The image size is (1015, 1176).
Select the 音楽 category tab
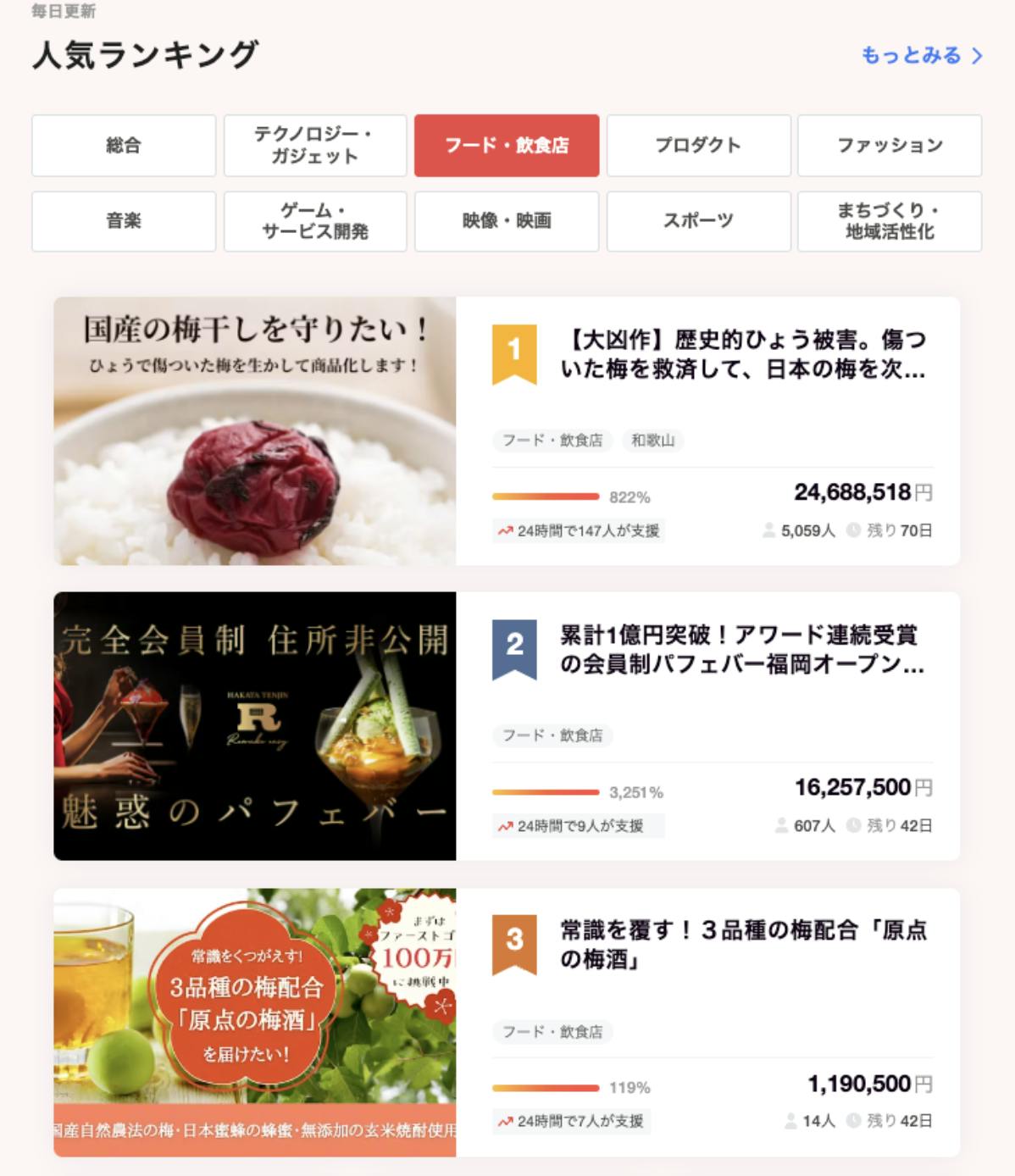(124, 221)
